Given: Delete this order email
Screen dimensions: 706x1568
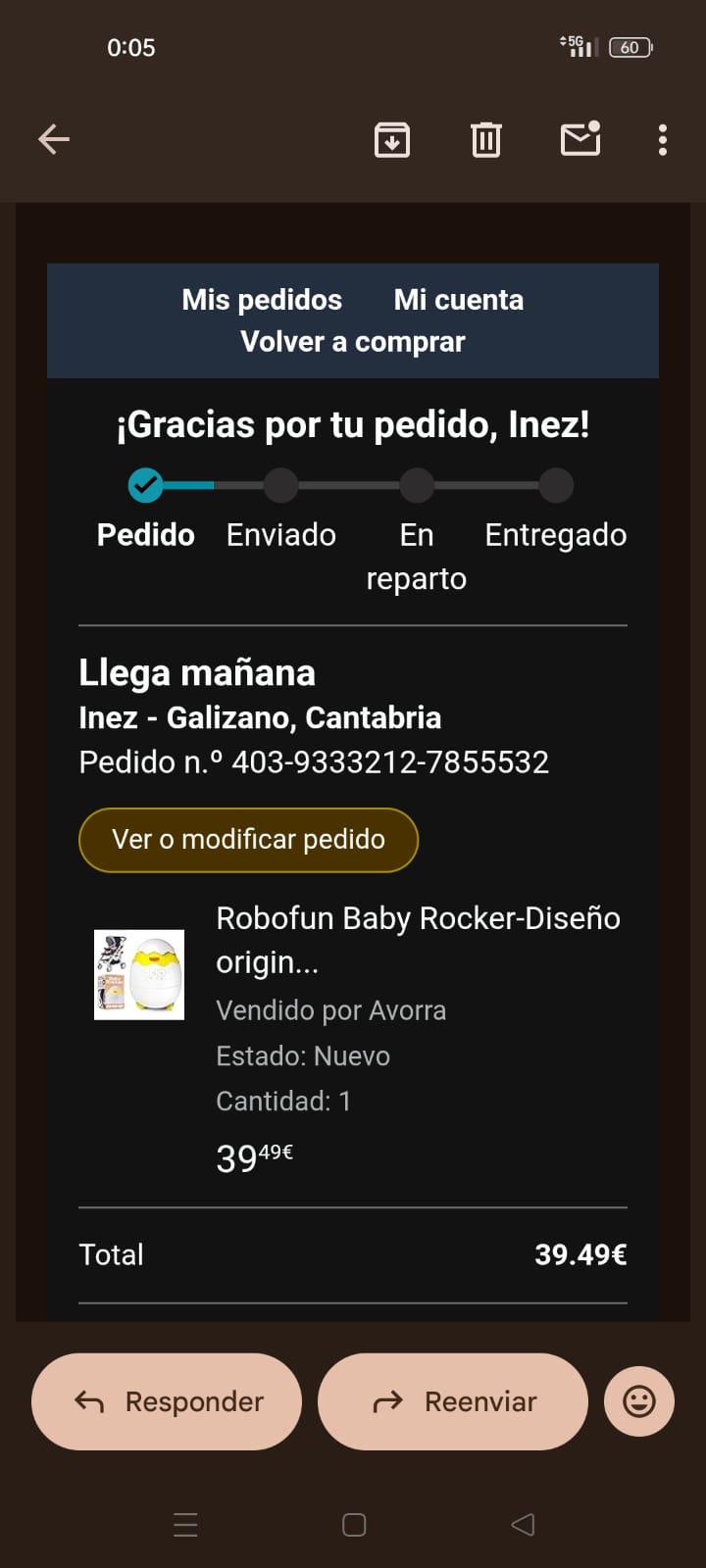Looking at the screenshot, I should [485, 140].
